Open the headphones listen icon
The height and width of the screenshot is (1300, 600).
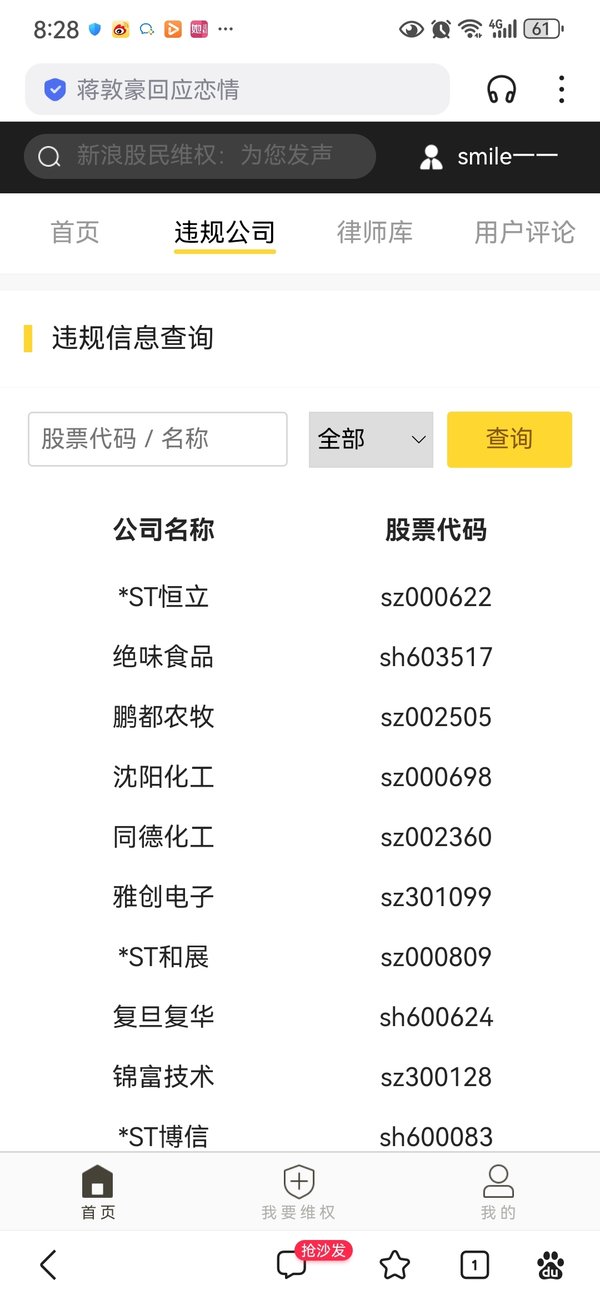coord(502,90)
